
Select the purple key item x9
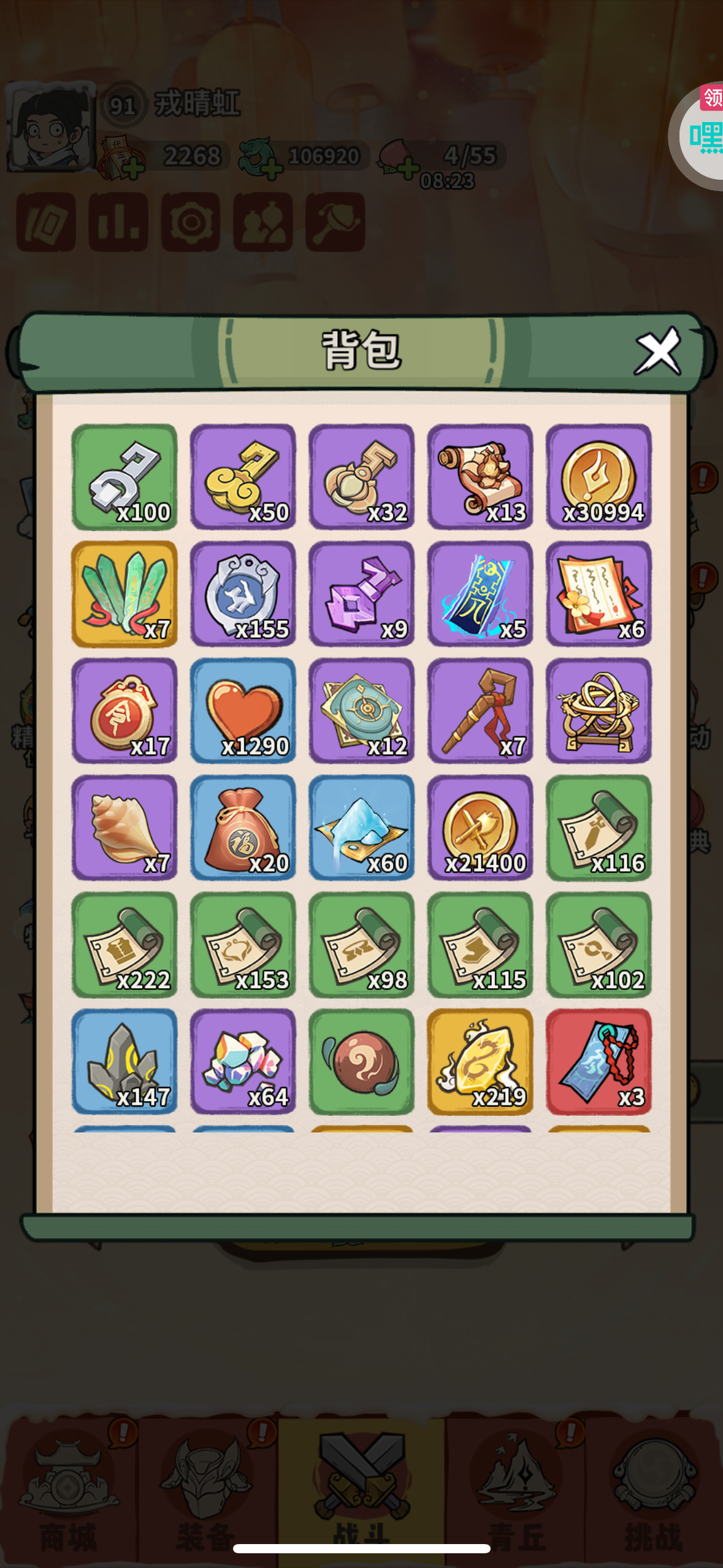[361, 593]
